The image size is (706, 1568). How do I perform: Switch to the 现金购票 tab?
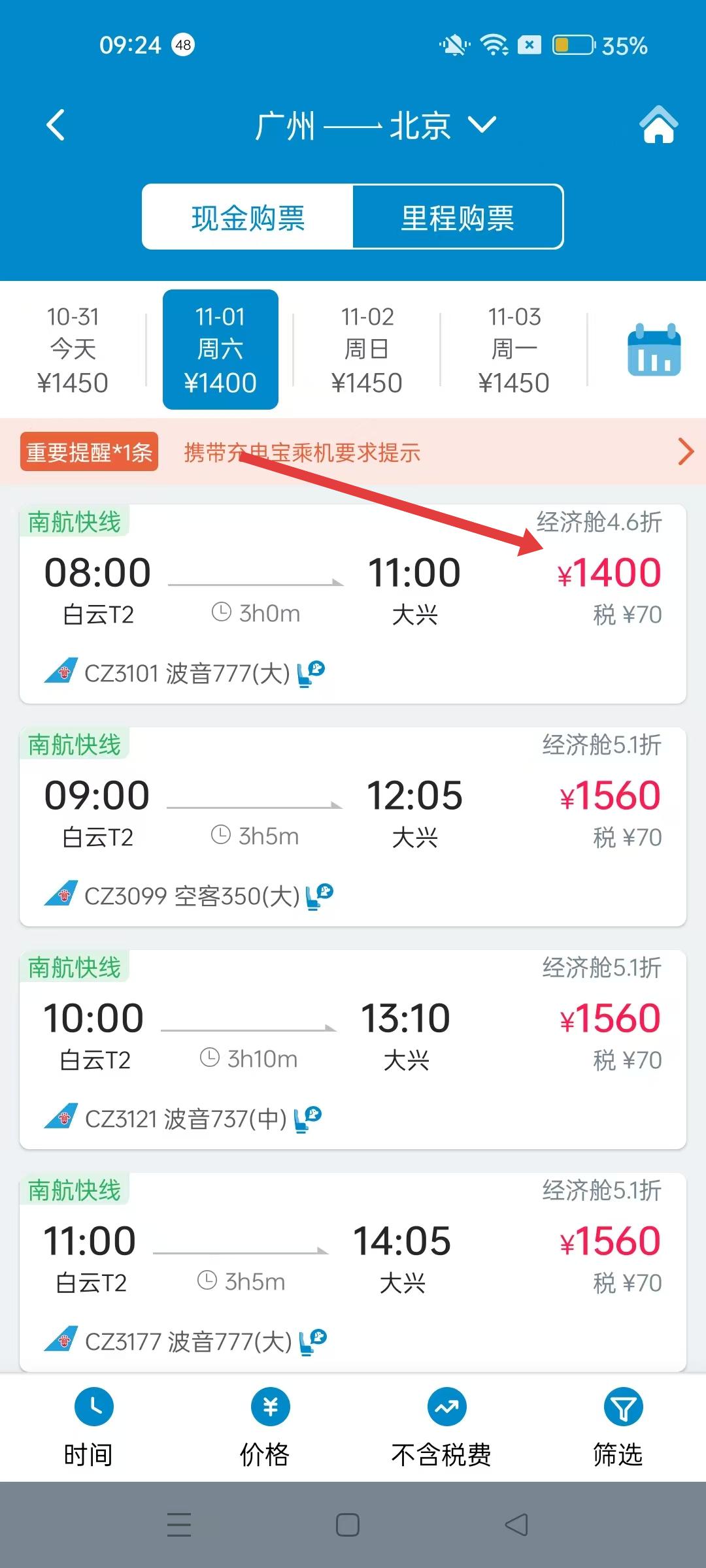pyautogui.click(x=248, y=218)
